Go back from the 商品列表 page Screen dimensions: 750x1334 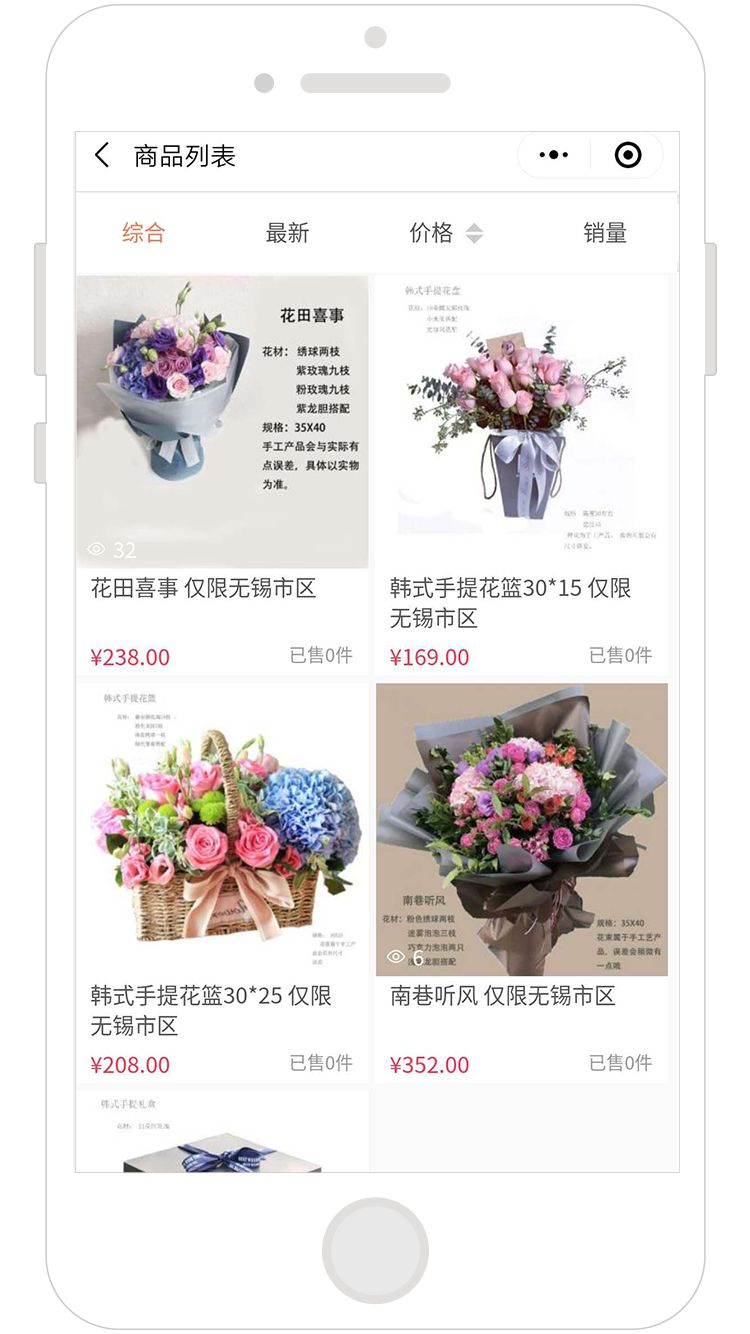tap(102, 155)
